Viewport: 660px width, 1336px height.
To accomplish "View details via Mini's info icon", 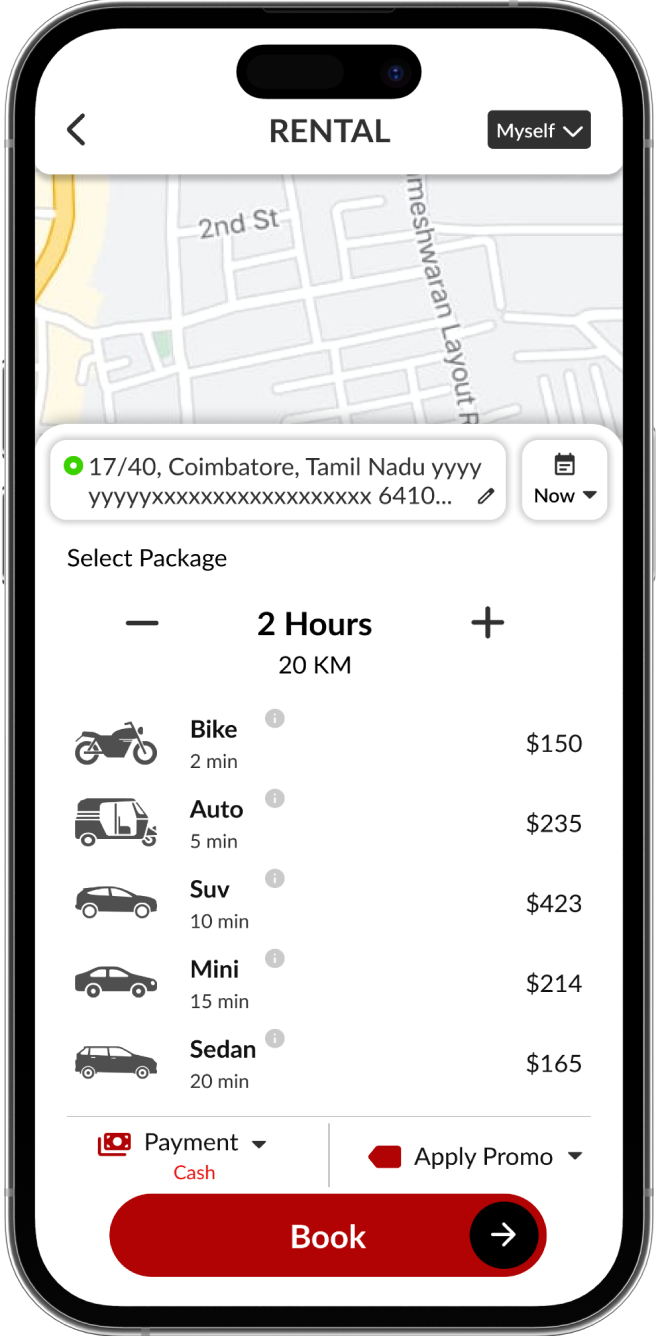I will (x=275, y=958).
